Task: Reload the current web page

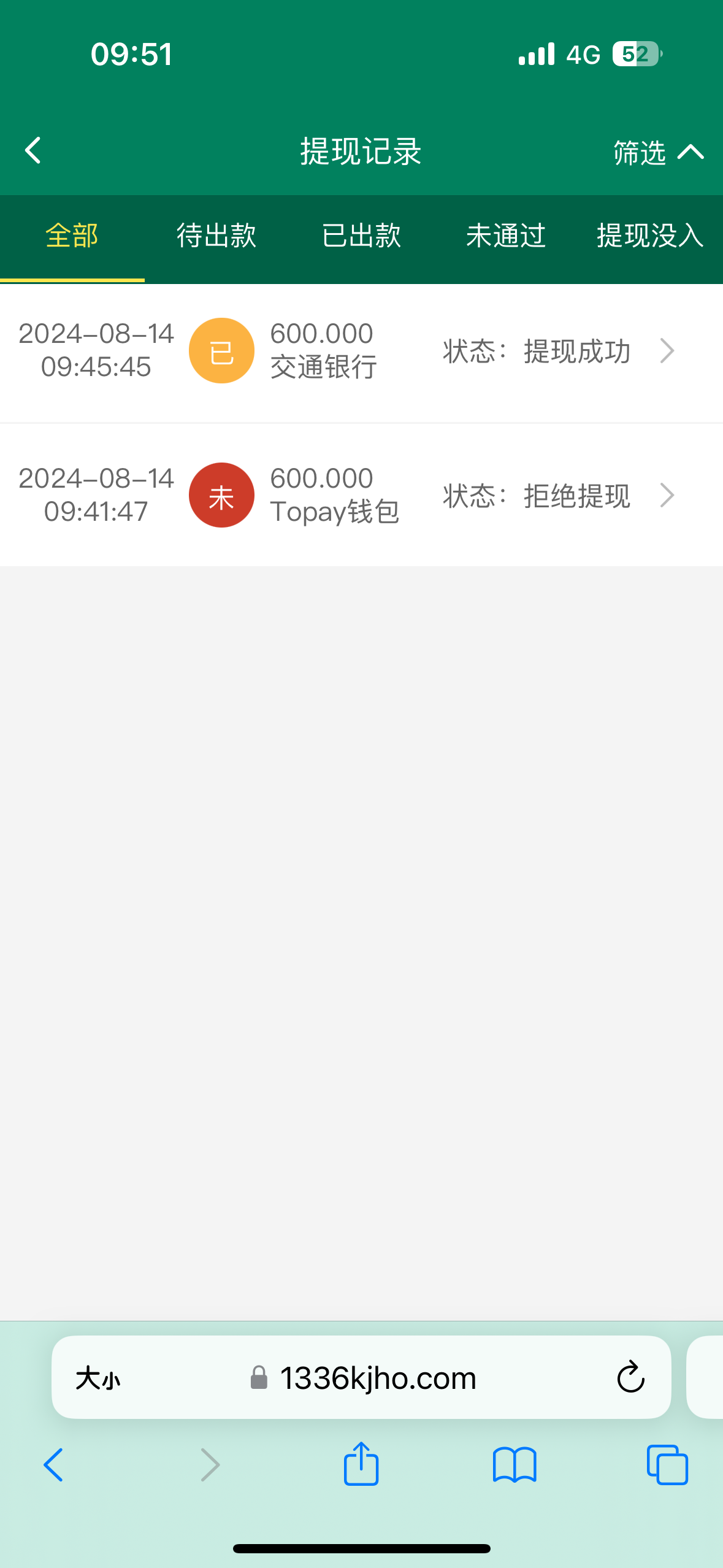Action: (630, 1378)
